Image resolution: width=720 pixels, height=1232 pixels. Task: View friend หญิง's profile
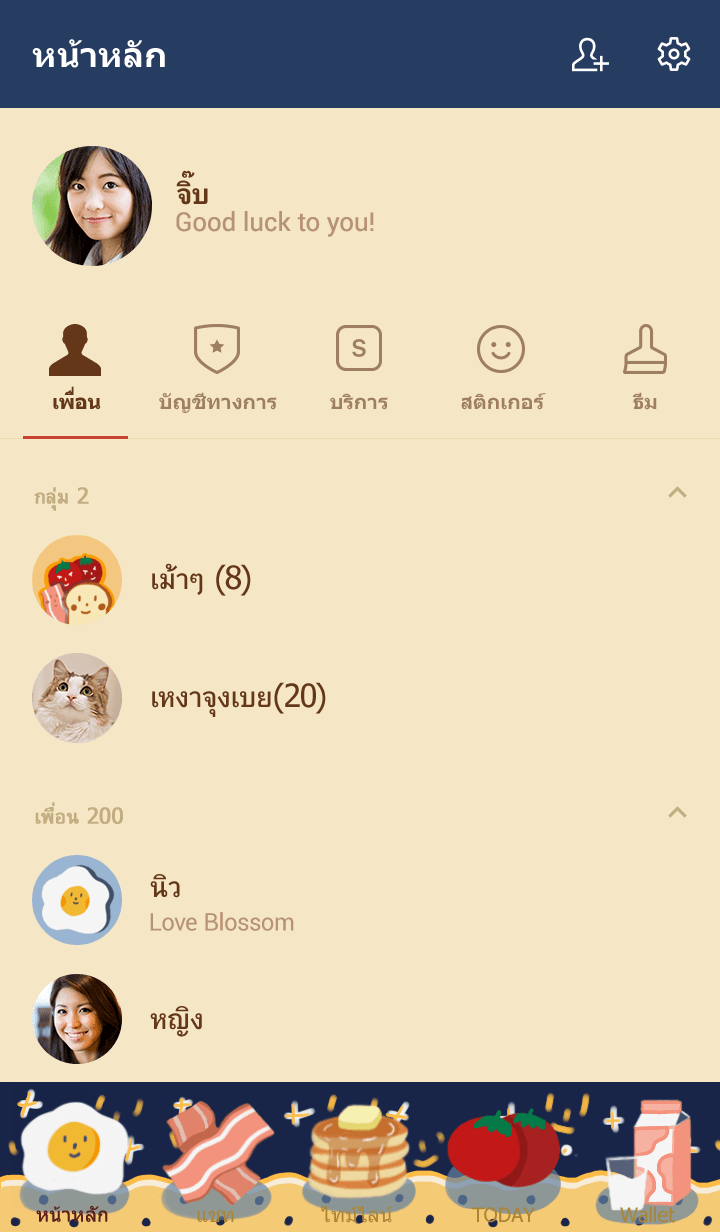tap(176, 1019)
